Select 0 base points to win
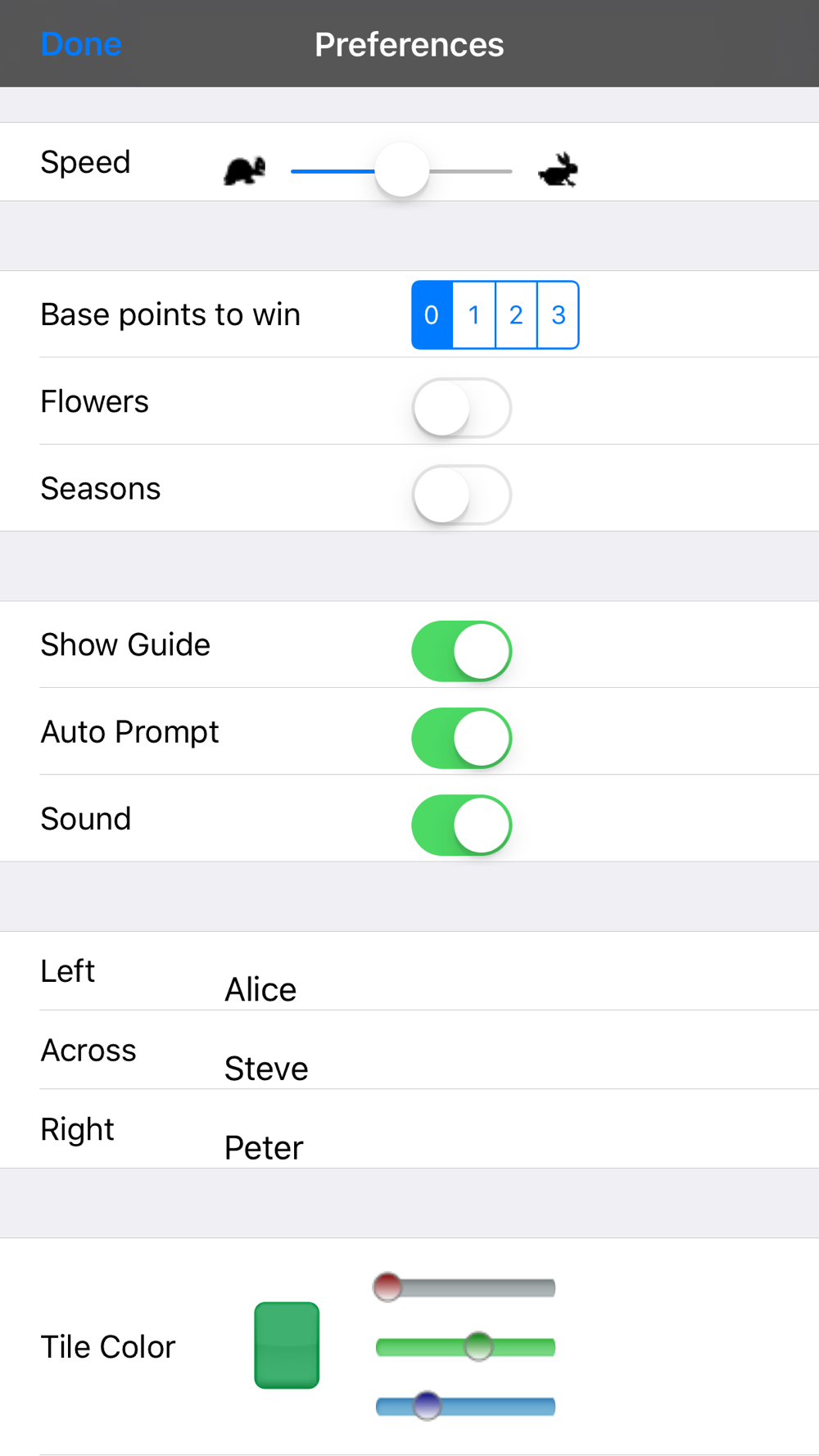The image size is (819, 1456). [x=432, y=315]
